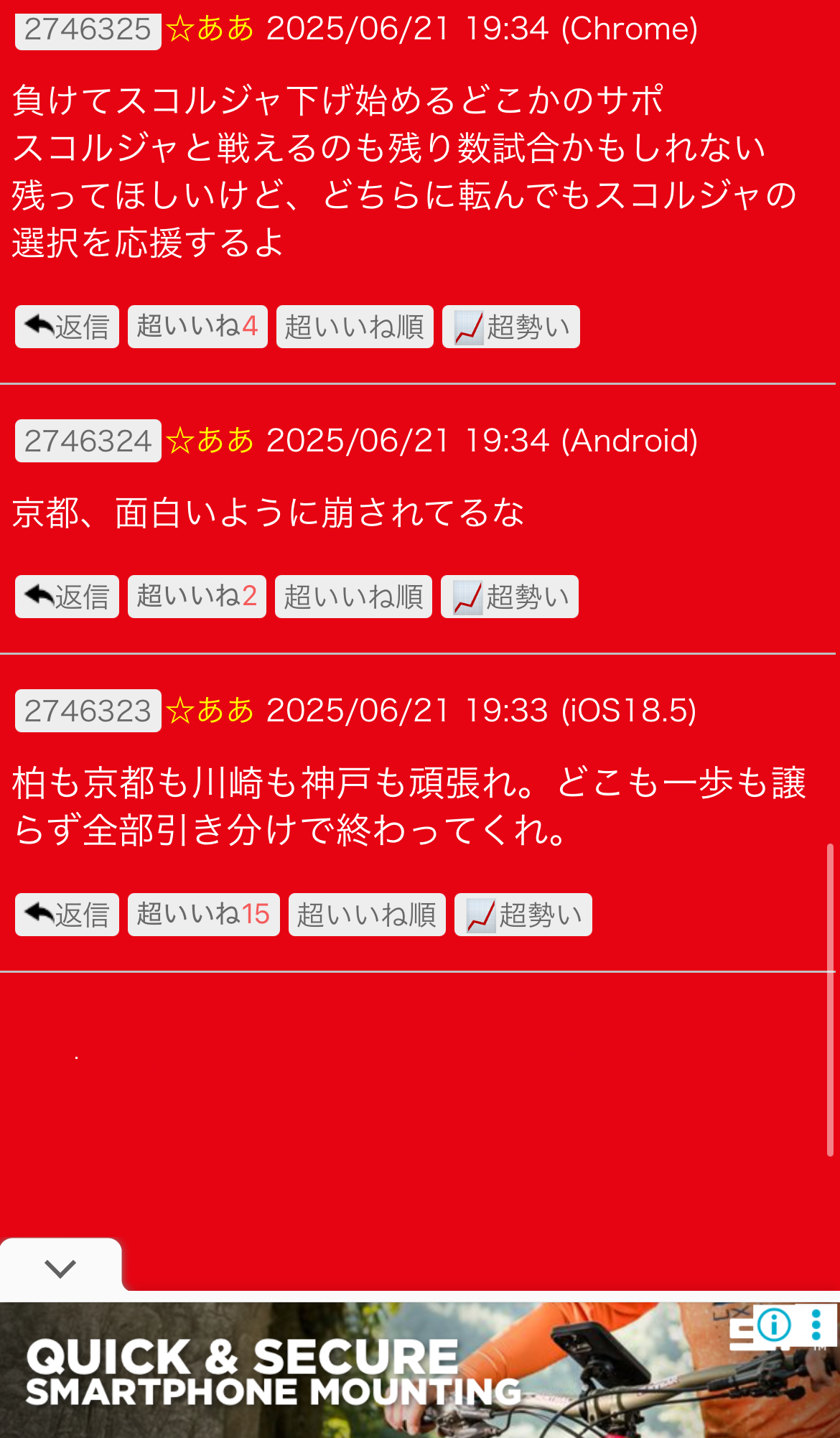Reply to comment 2746325
The height and width of the screenshot is (1438, 840).
67,327
